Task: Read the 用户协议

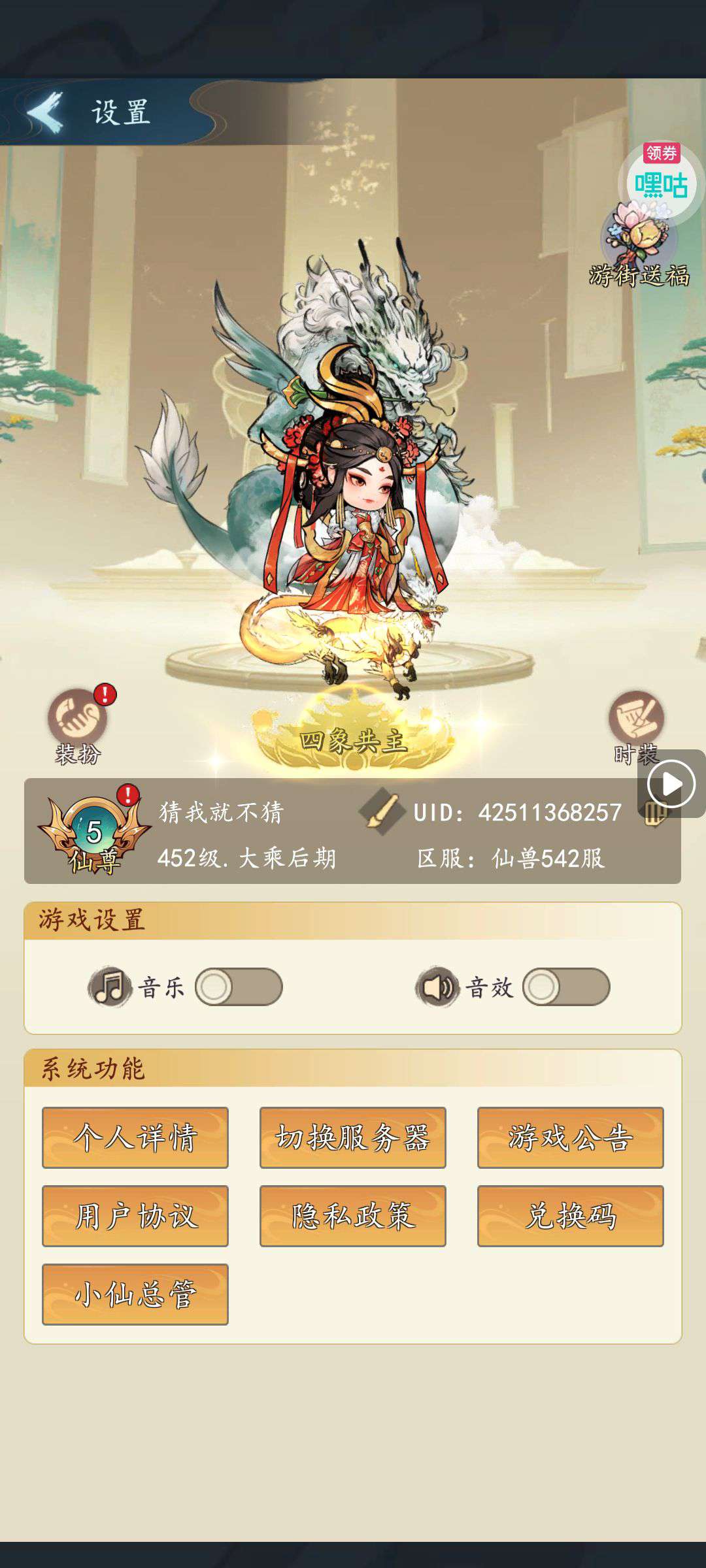Action: (135, 1216)
